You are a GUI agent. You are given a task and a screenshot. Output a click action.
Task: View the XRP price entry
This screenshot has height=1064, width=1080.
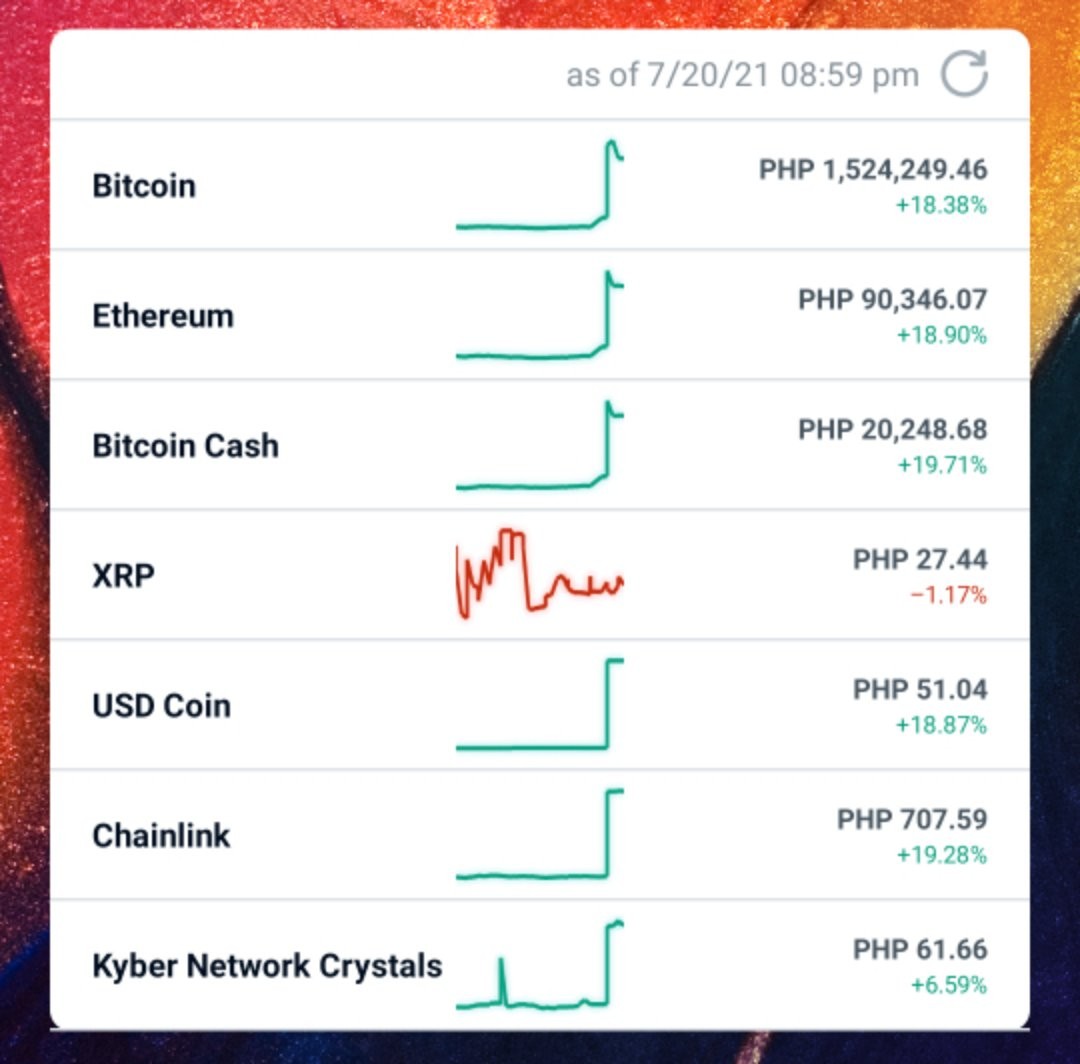coord(540,575)
